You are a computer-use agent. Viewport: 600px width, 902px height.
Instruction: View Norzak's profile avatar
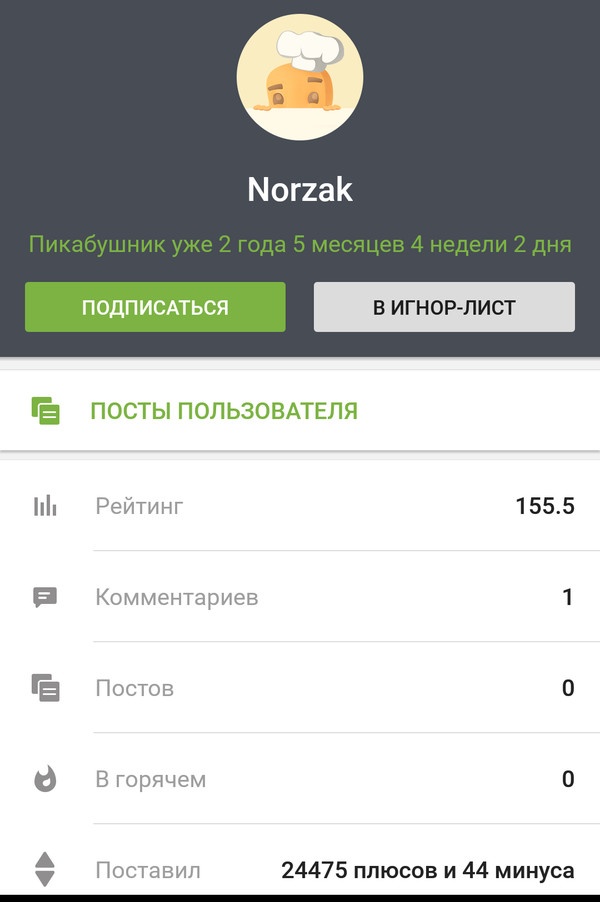click(299, 77)
